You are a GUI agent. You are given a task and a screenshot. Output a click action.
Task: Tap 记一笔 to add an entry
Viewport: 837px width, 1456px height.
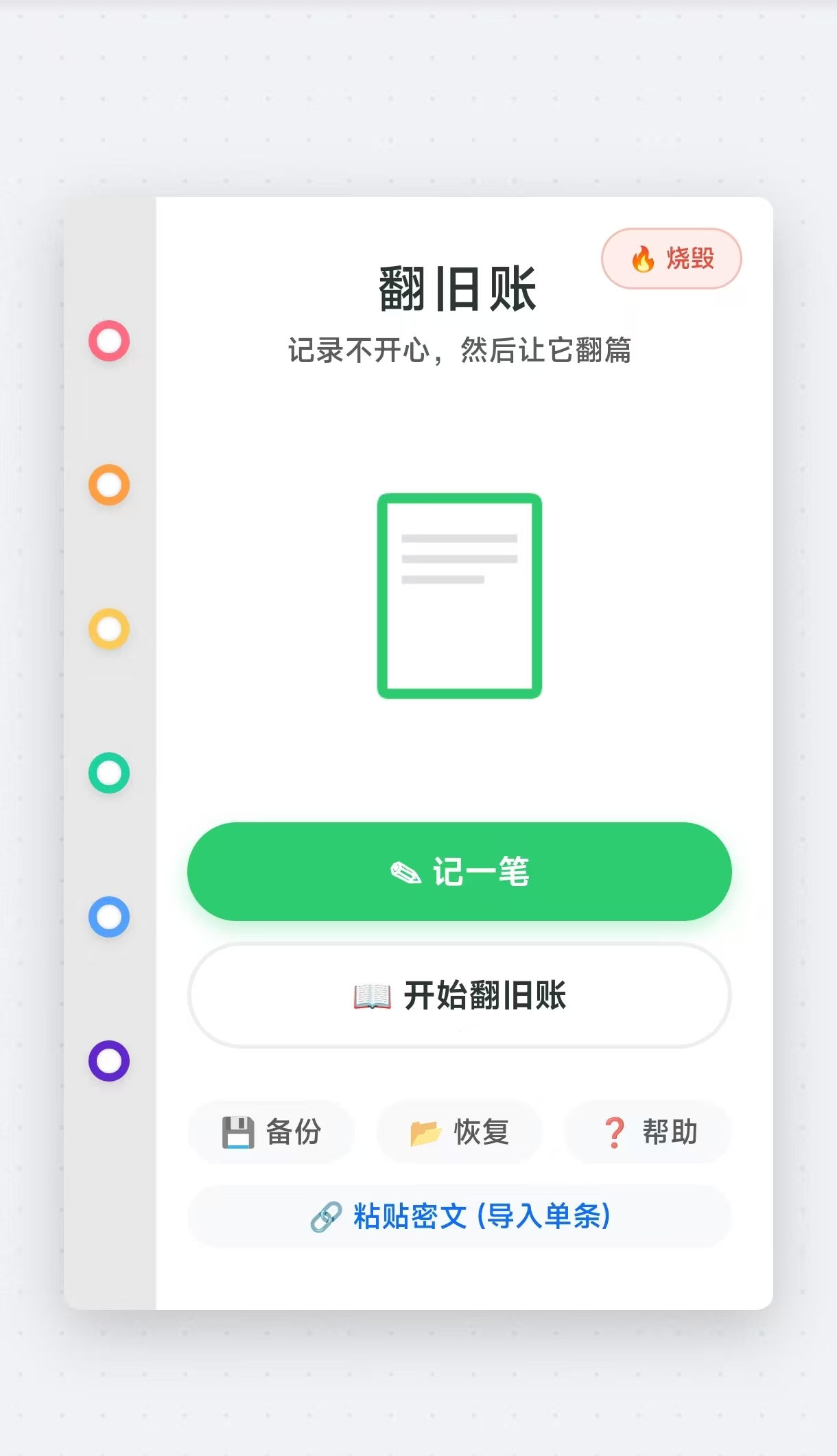click(x=459, y=871)
